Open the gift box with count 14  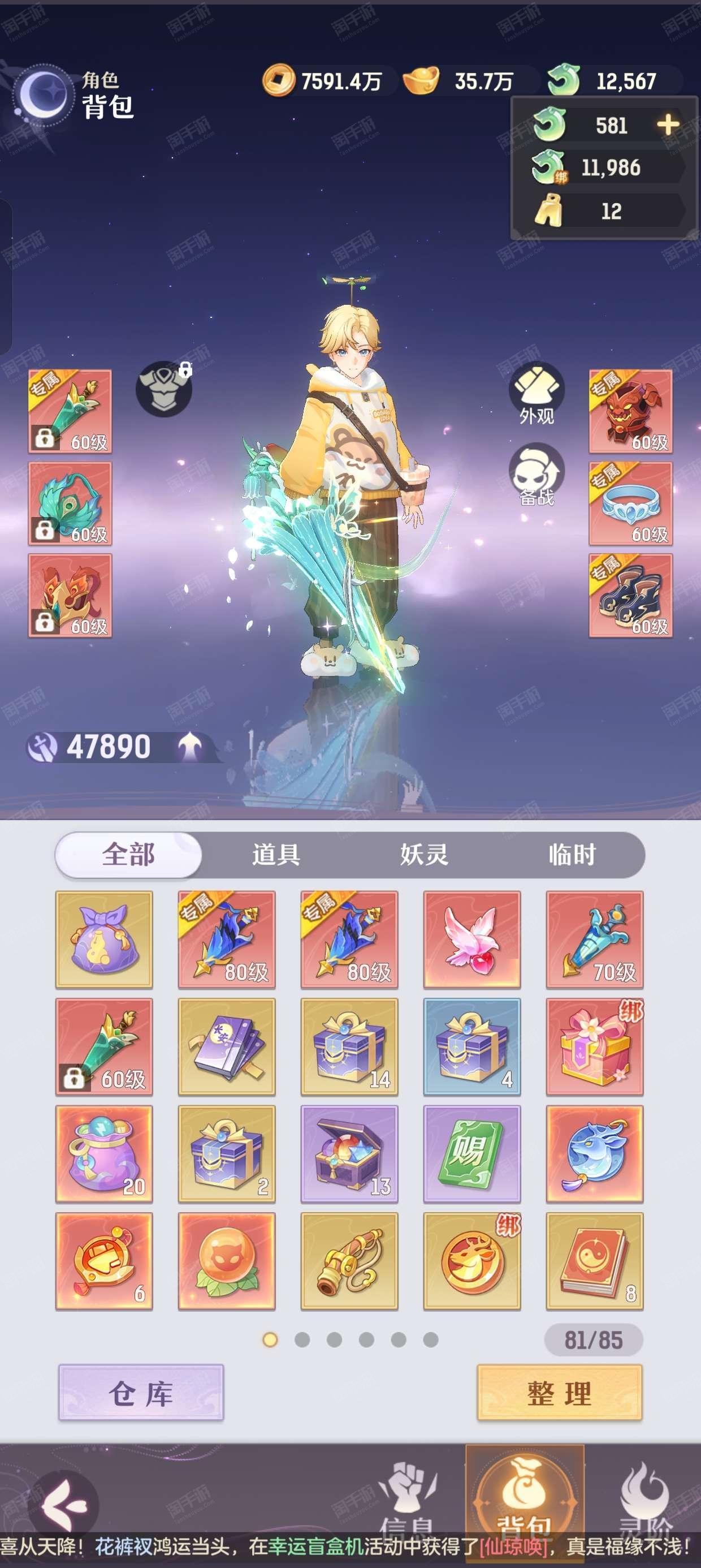coord(349,1047)
